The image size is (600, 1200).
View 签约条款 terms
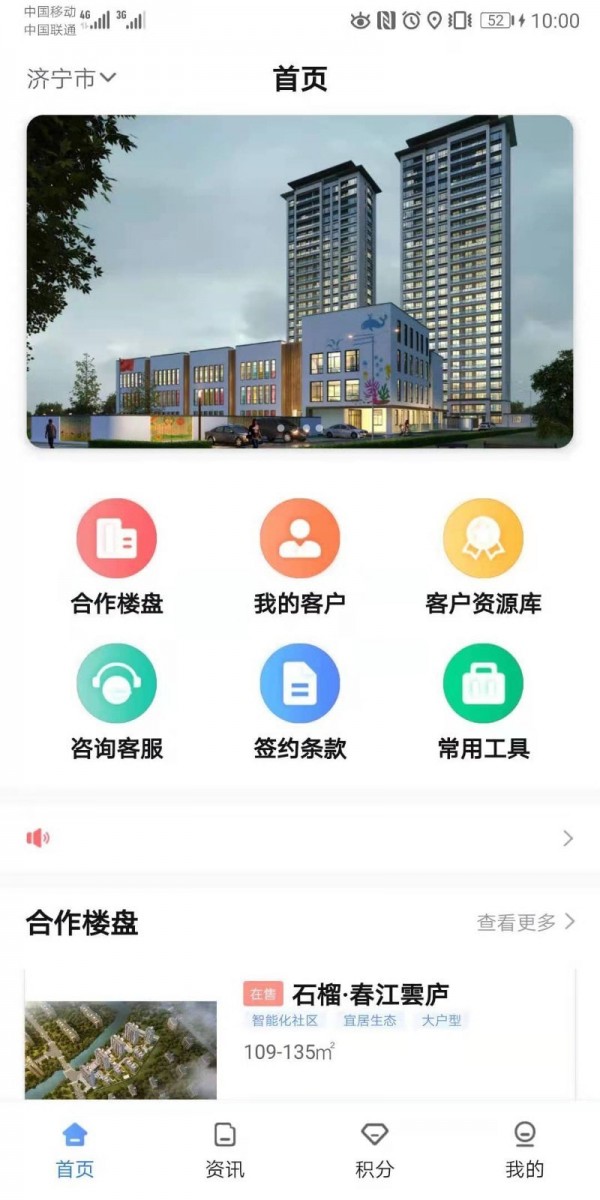(x=300, y=684)
